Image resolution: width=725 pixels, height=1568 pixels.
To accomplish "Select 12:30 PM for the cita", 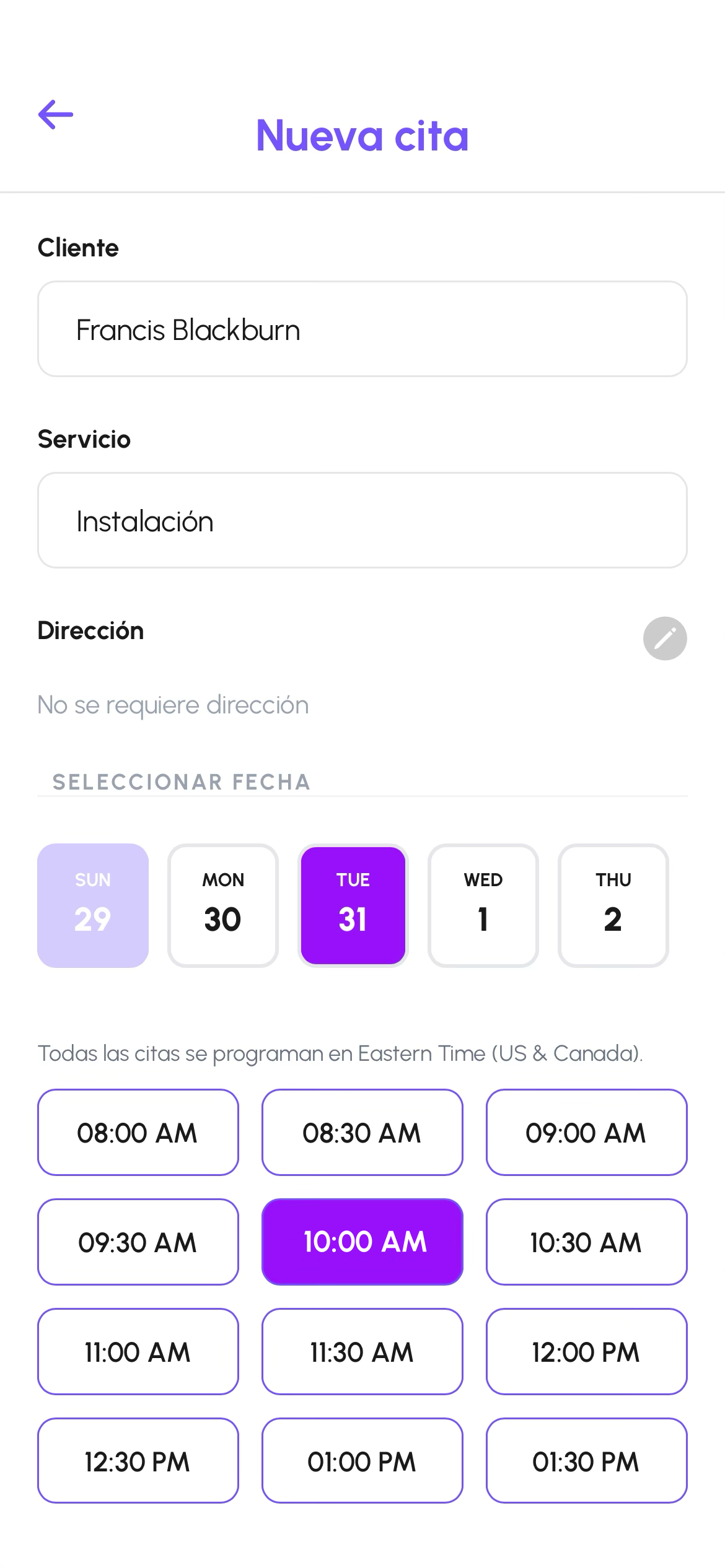I will click(x=138, y=1461).
